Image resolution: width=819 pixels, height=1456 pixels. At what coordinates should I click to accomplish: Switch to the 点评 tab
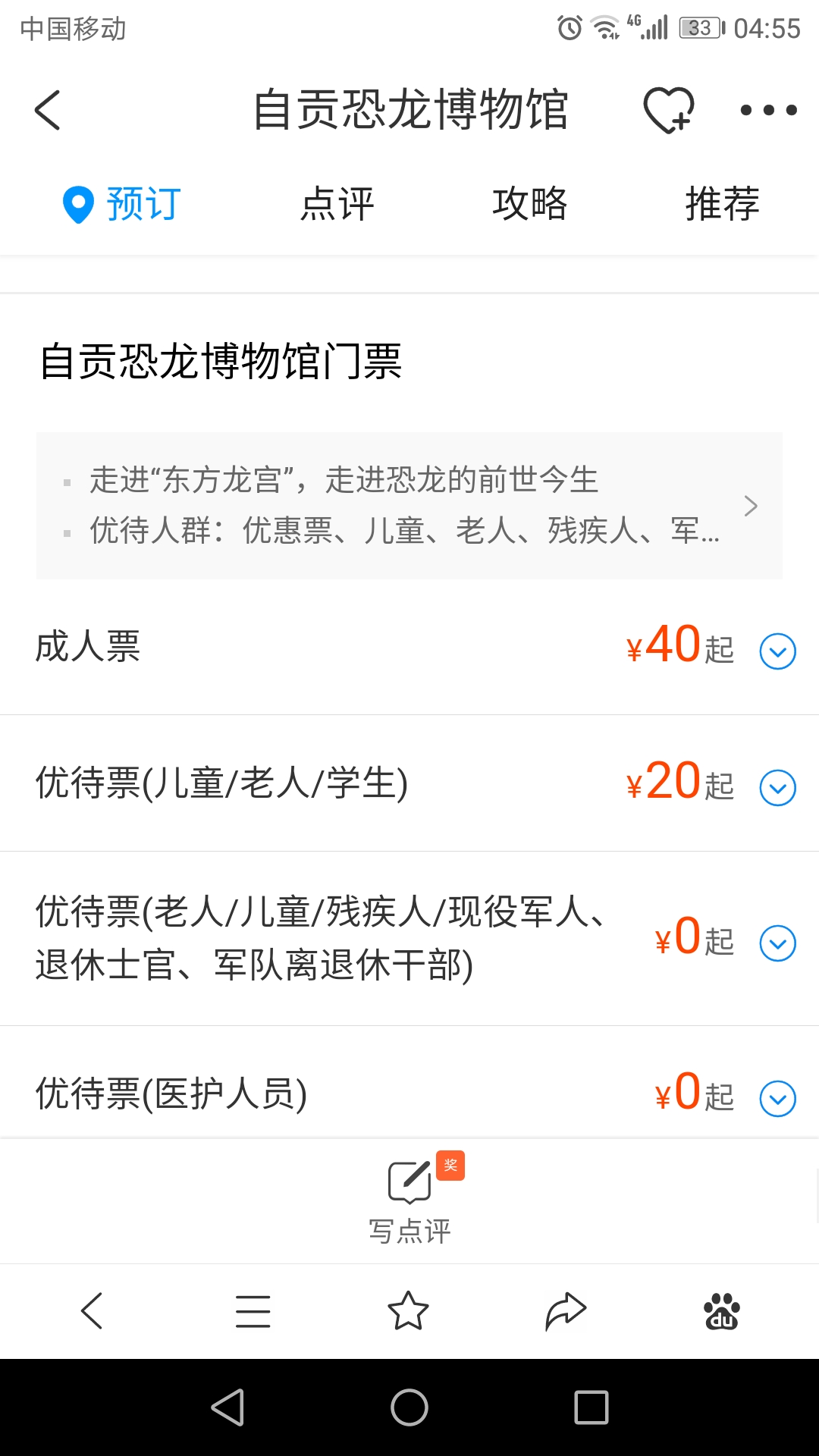(337, 204)
